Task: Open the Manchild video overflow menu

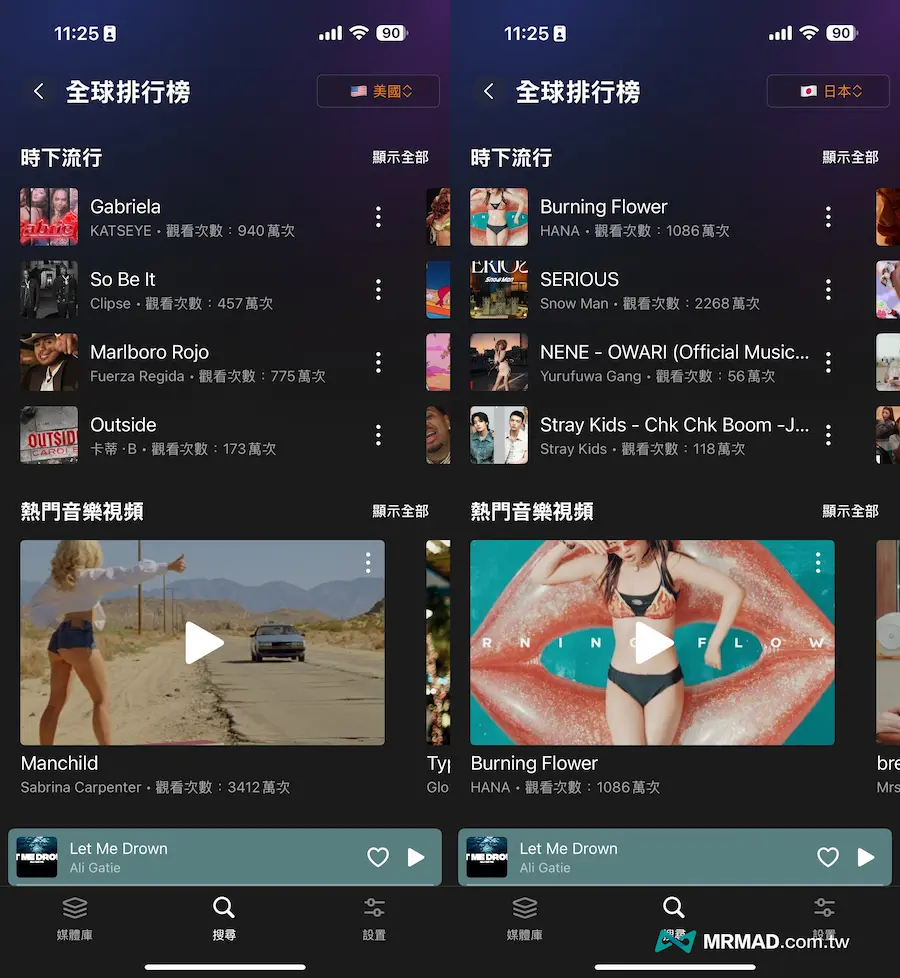Action: click(x=368, y=564)
